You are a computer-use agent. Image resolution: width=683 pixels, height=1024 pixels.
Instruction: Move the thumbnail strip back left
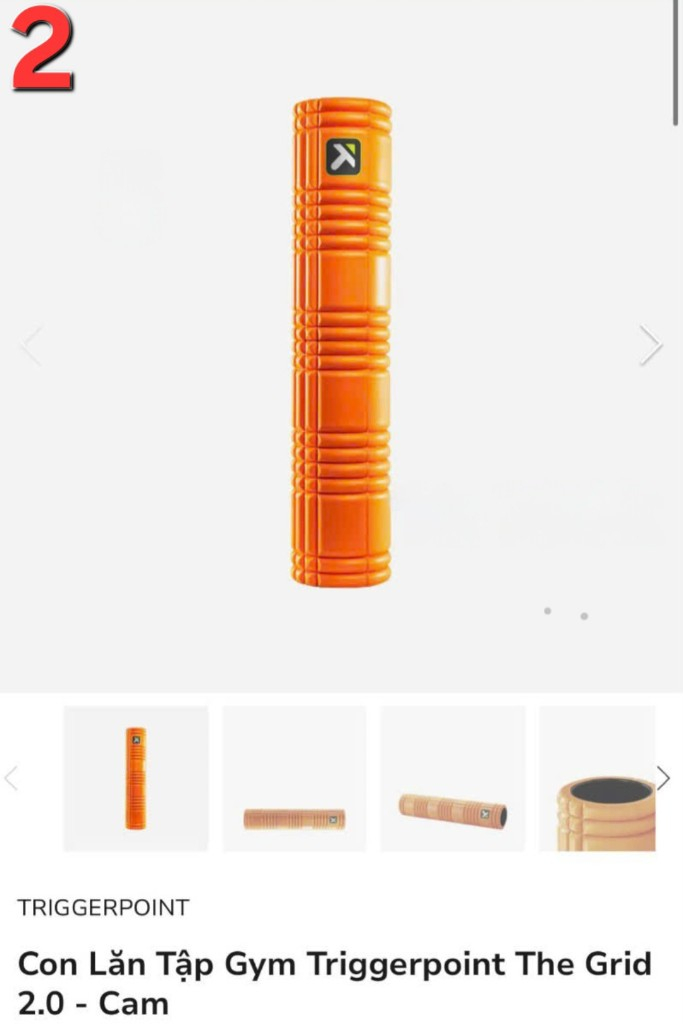(12, 778)
